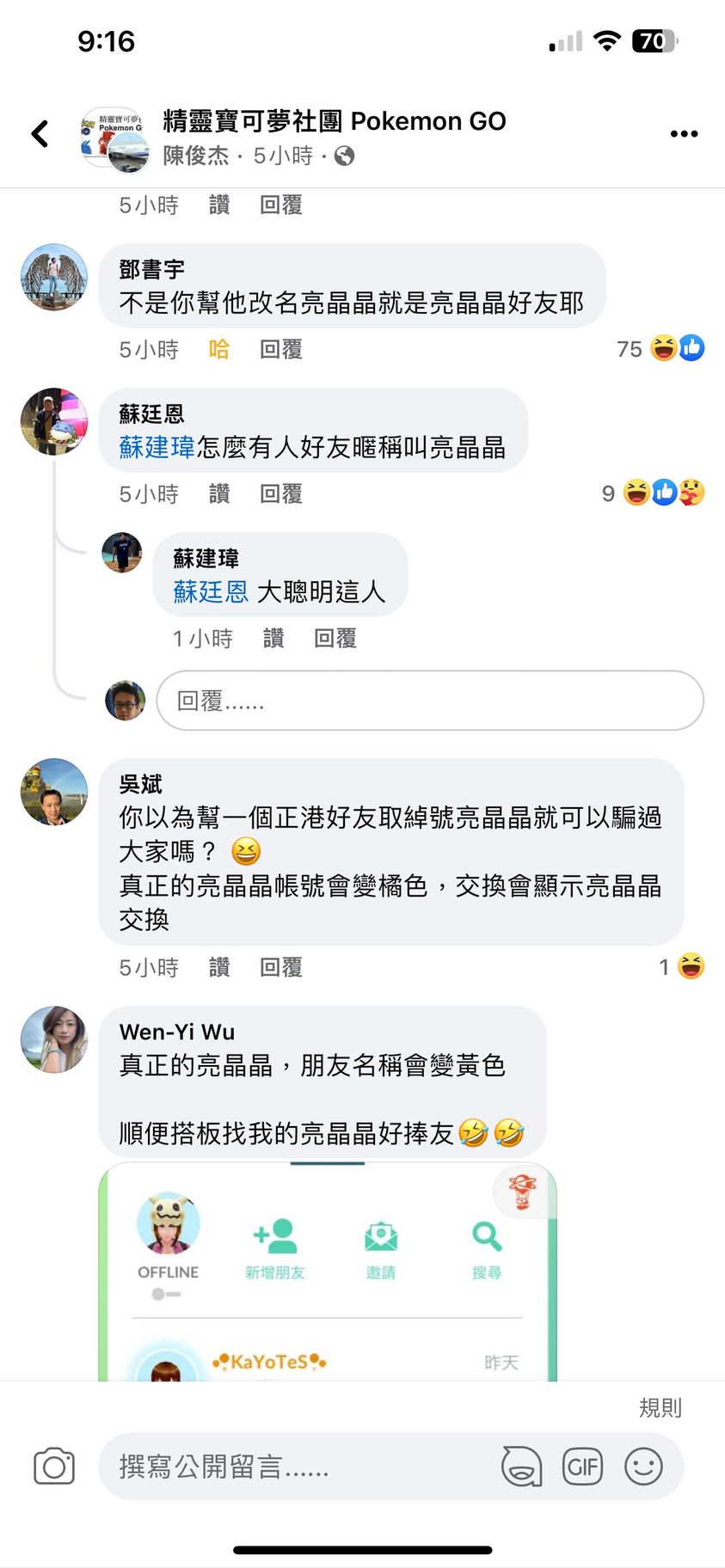Open the 精靈寶可夢社團 Pokemon GO group page
The height and width of the screenshot is (1568, 725).
(x=334, y=121)
